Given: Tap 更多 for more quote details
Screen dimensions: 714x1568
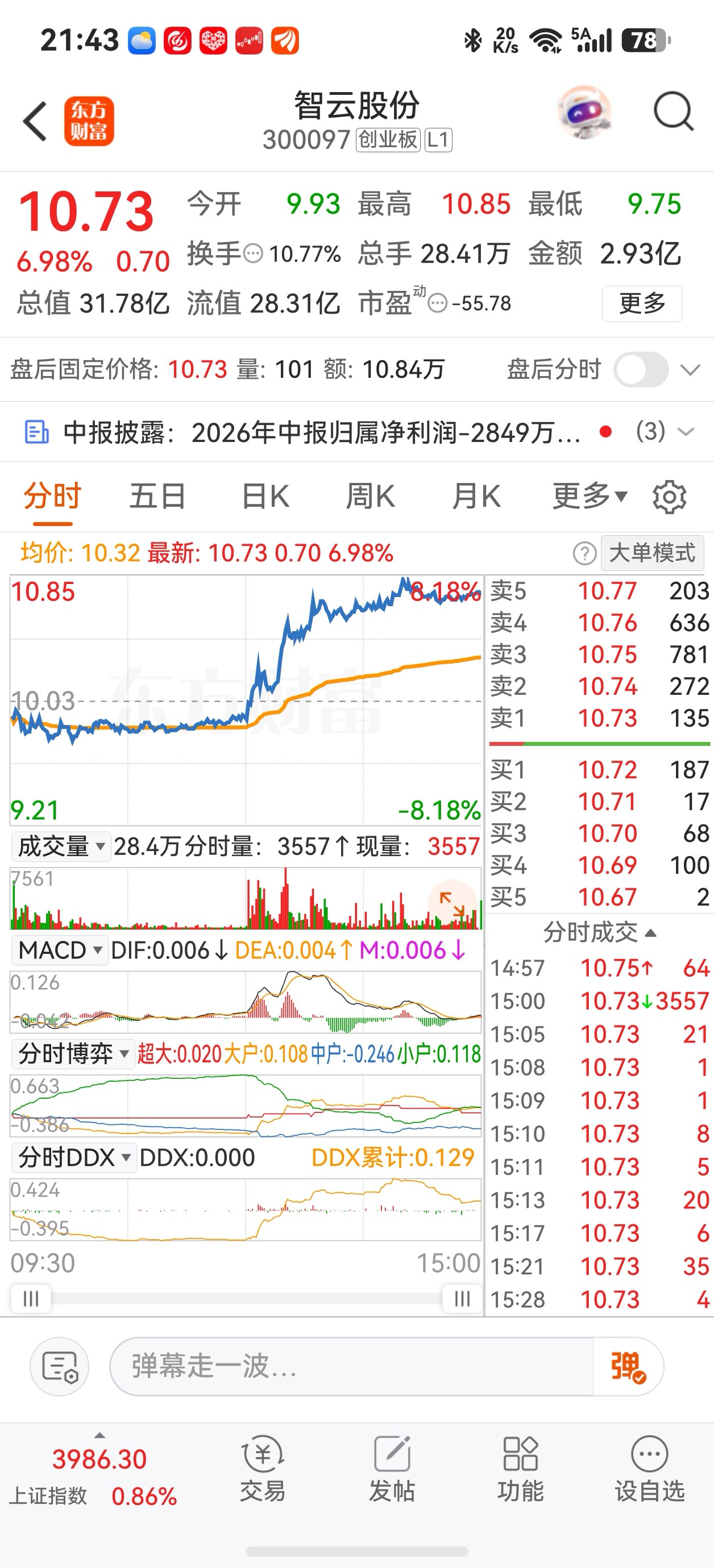Looking at the screenshot, I should [642, 303].
